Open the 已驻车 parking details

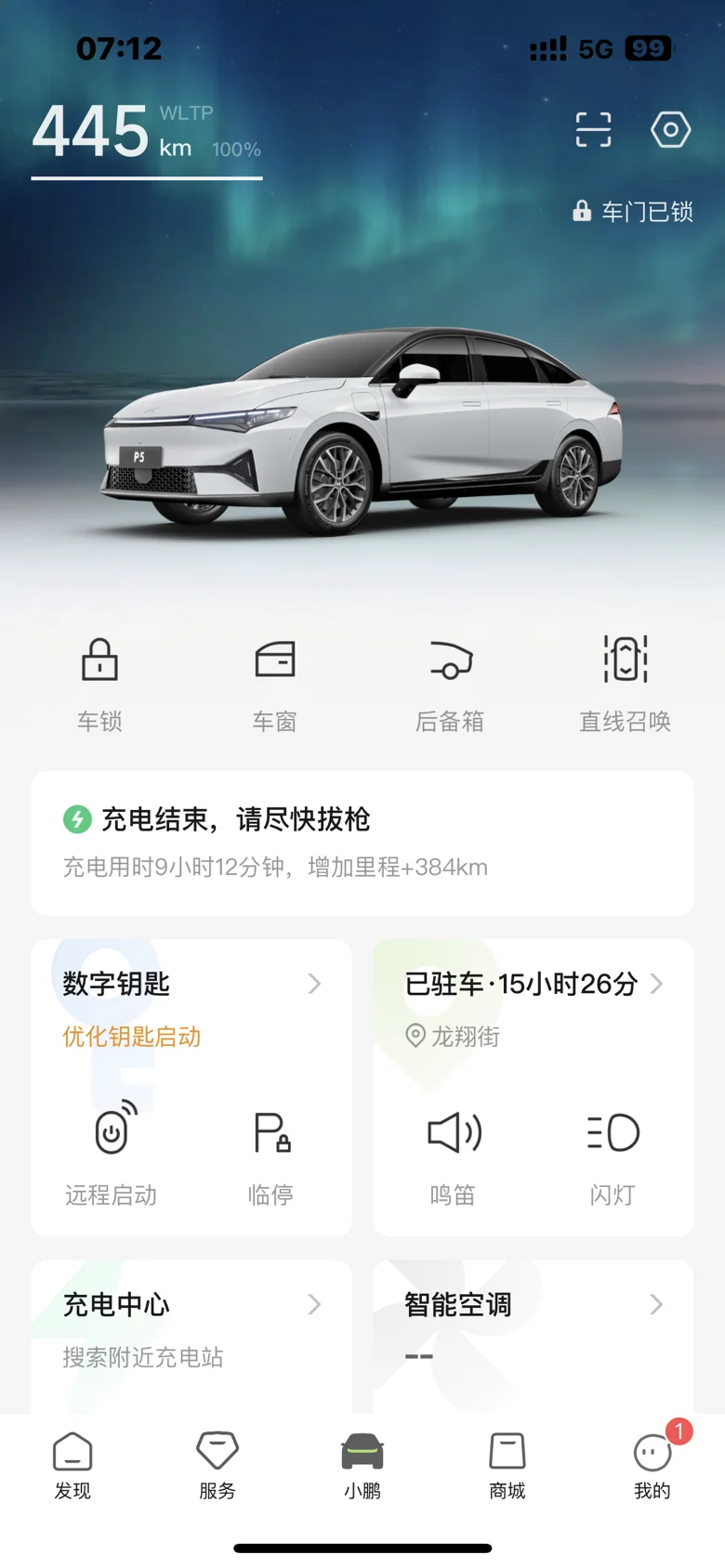[534, 984]
